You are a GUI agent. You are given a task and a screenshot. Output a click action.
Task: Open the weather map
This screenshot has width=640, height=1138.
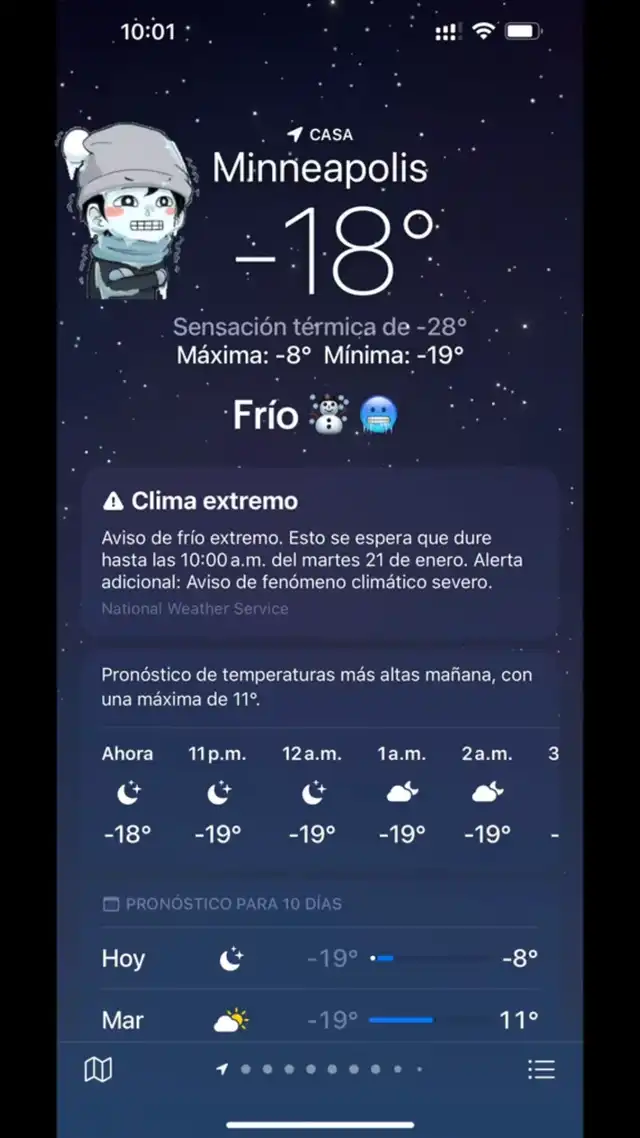[98, 1070]
